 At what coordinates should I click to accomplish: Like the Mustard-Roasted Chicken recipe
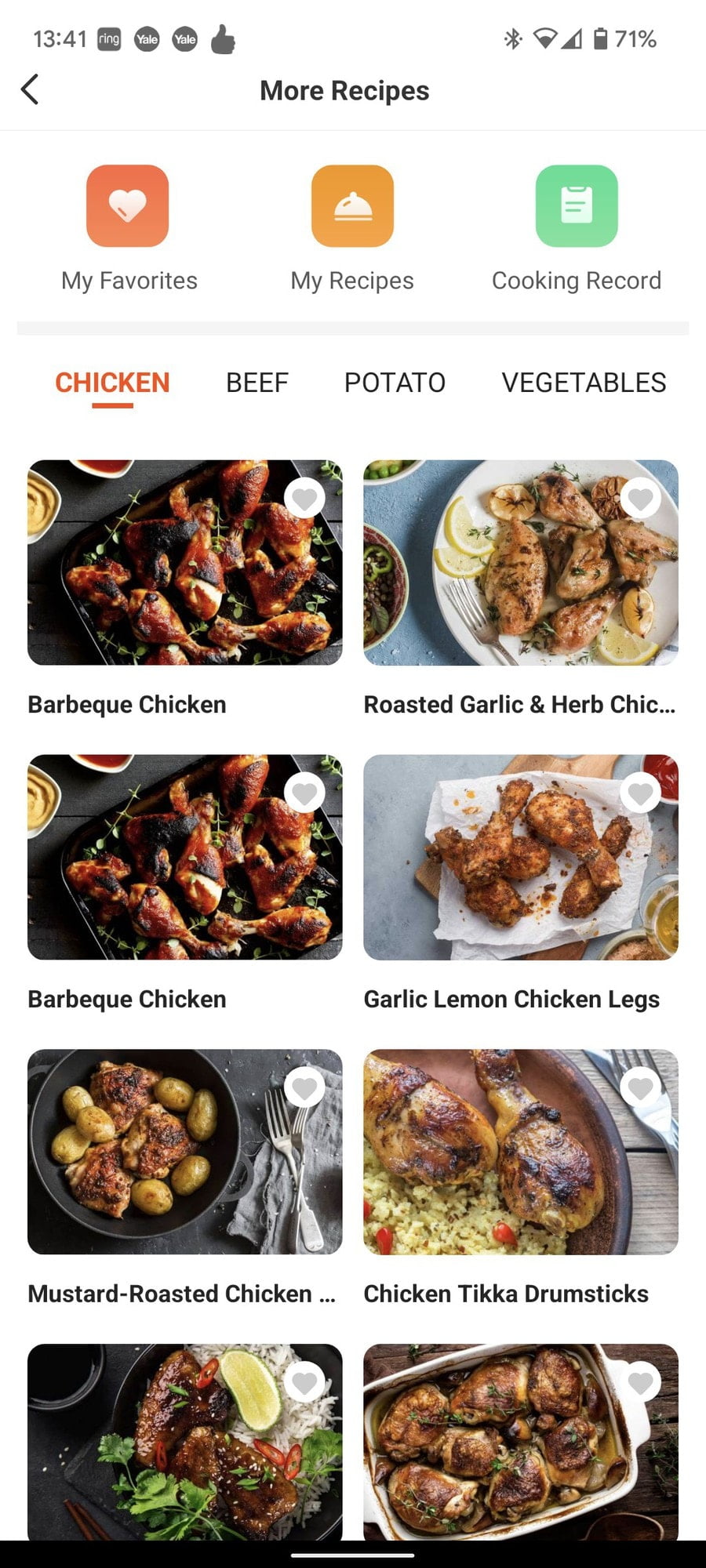[x=304, y=1087]
